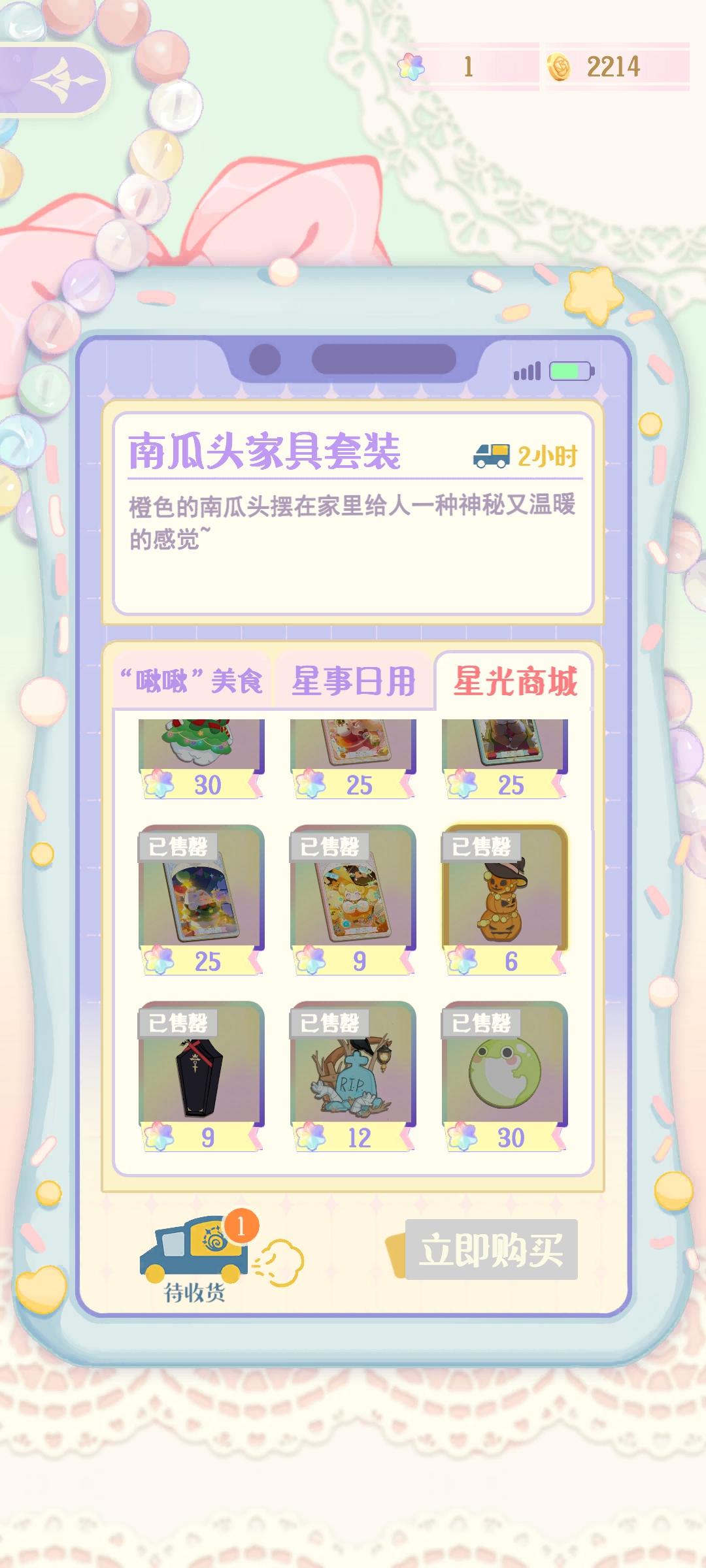
Task: Click the signal strength bars icon
Action: tap(527, 370)
